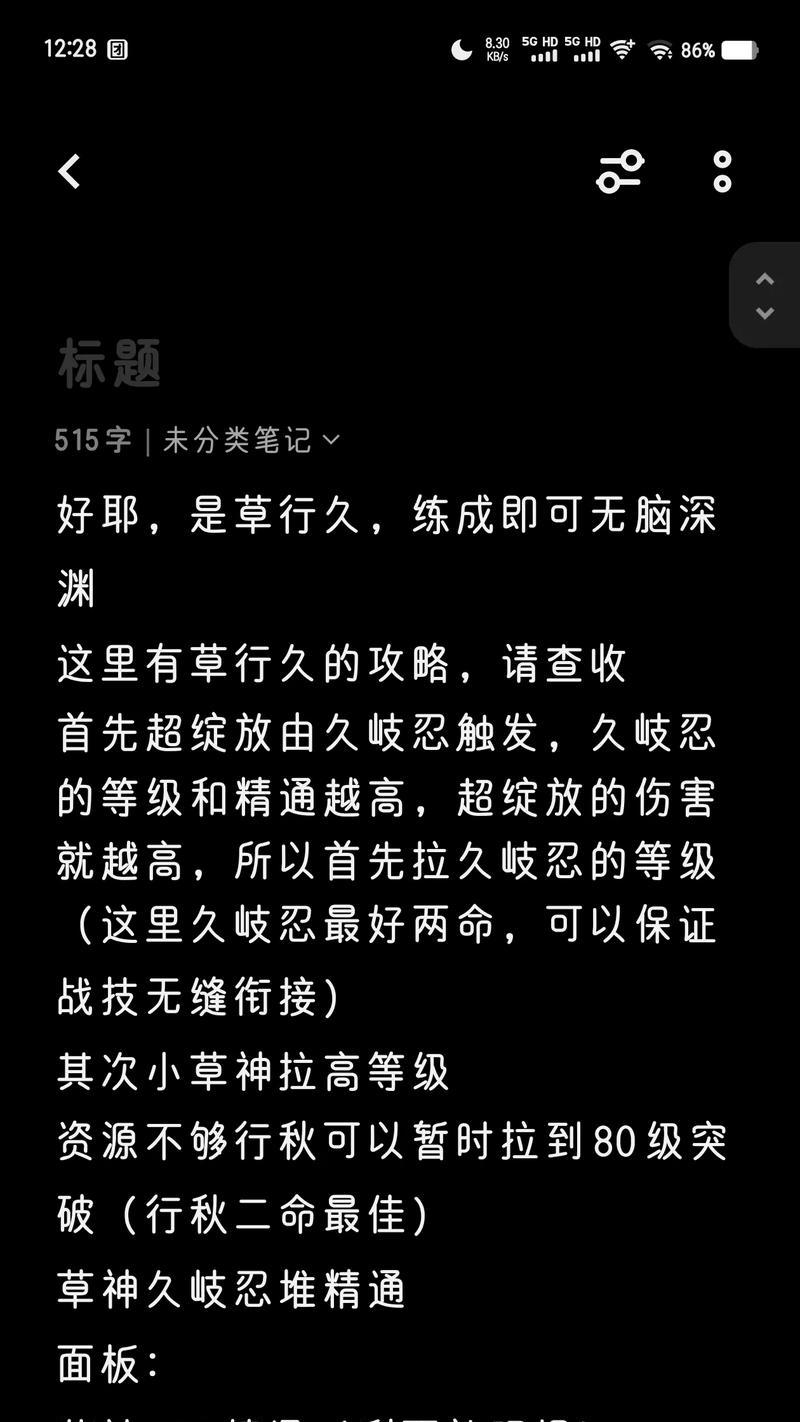Expand the 未分类笔记 category dropdown
The image size is (800, 1422).
click(251, 439)
